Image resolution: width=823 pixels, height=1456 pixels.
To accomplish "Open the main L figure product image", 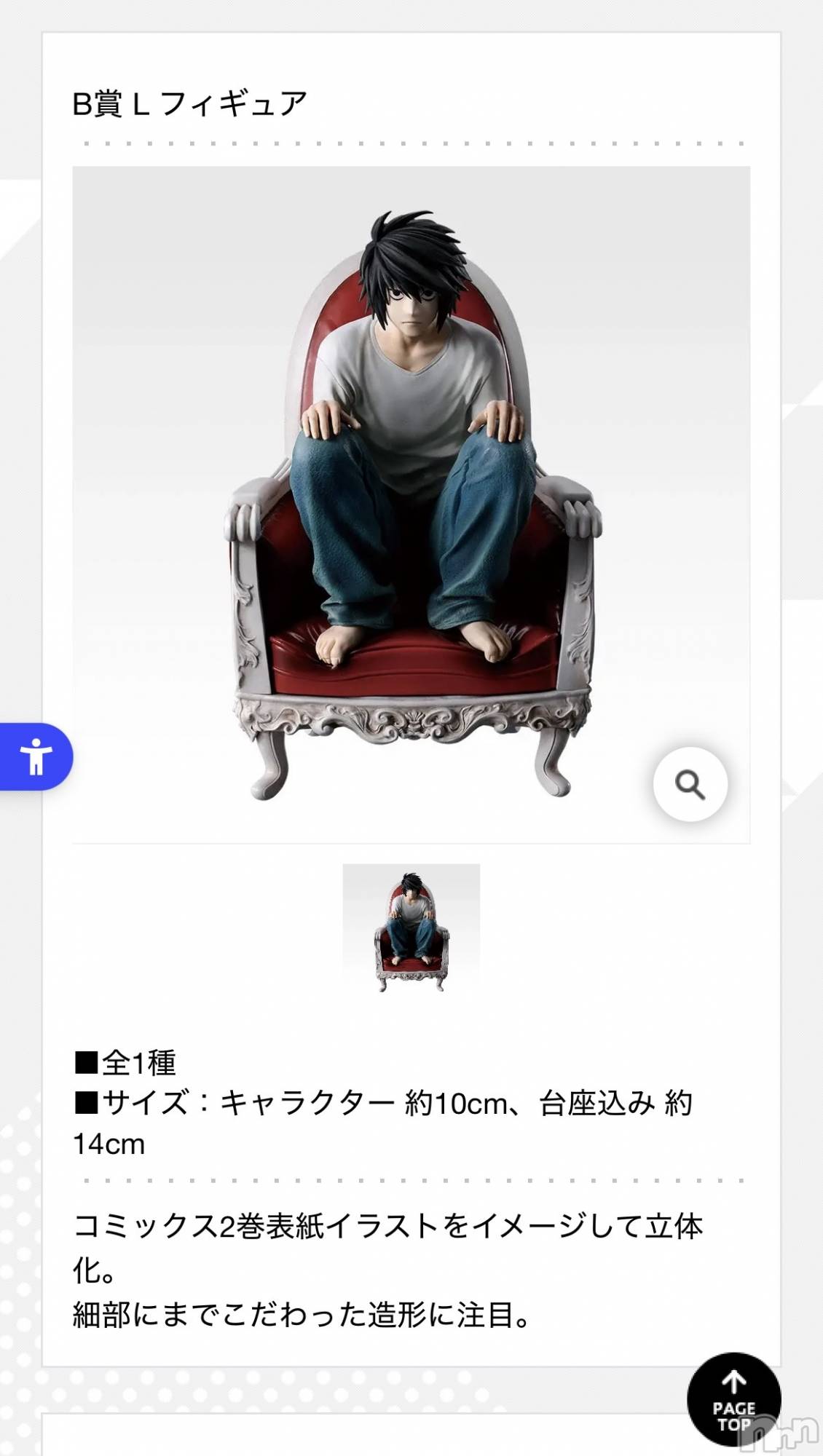I will pyautogui.click(x=411, y=504).
